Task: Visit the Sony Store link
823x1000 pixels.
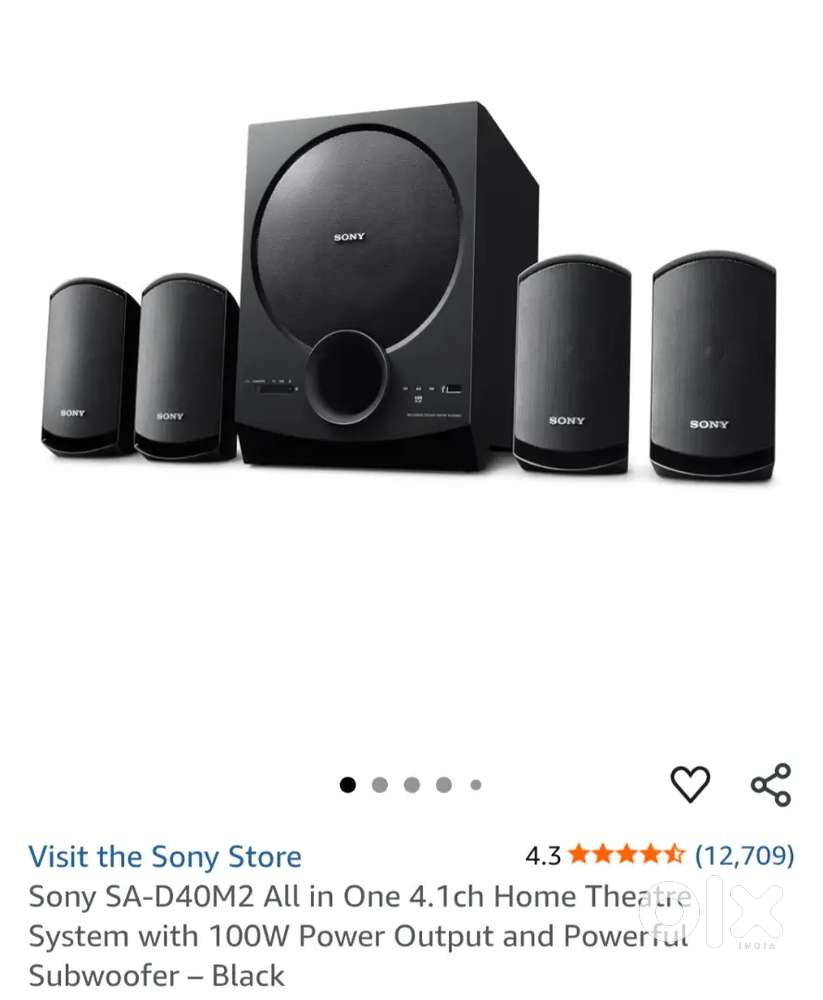Action: pyautogui.click(x=165, y=857)
